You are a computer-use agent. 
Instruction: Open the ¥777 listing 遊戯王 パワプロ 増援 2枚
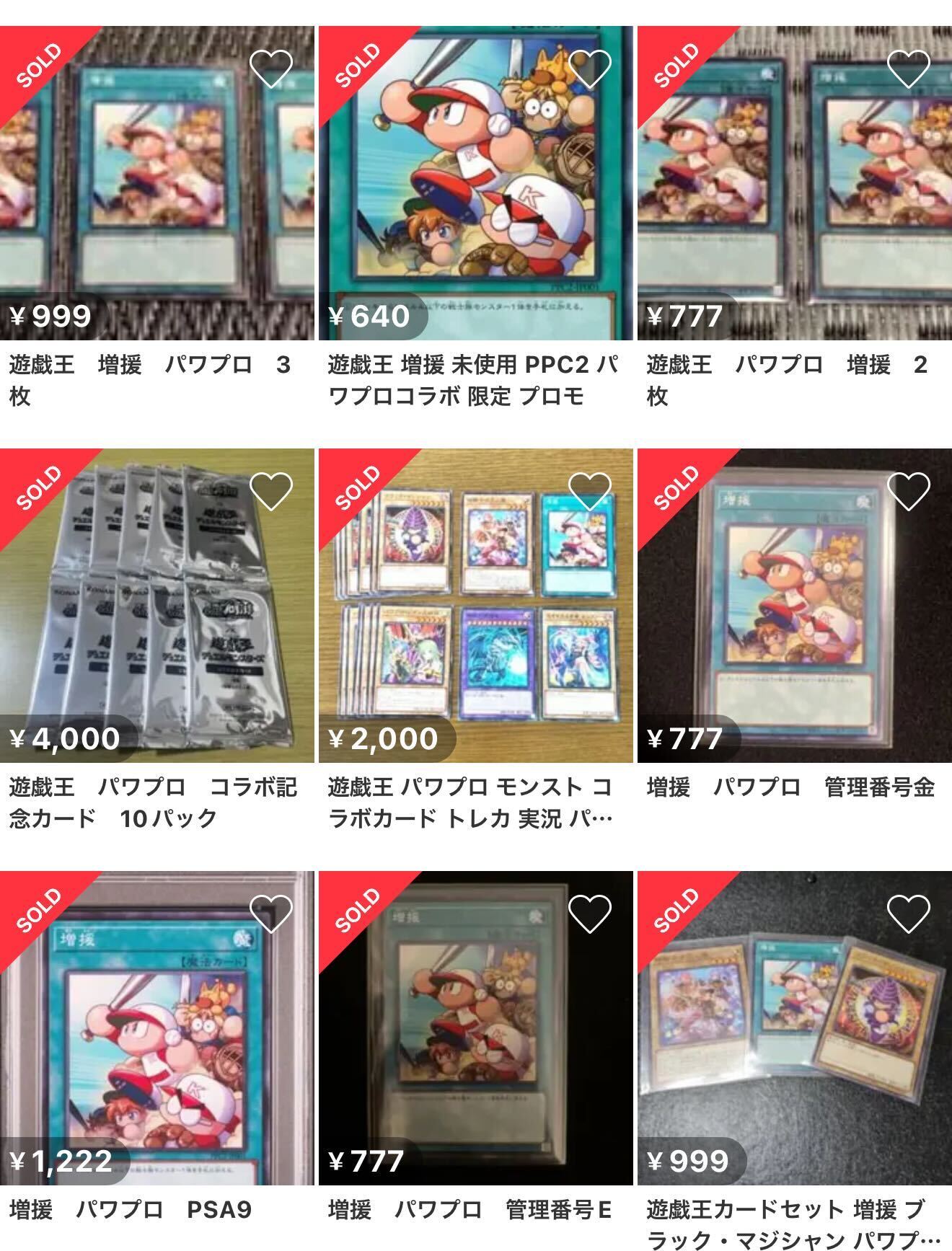(x=794, y=183)
